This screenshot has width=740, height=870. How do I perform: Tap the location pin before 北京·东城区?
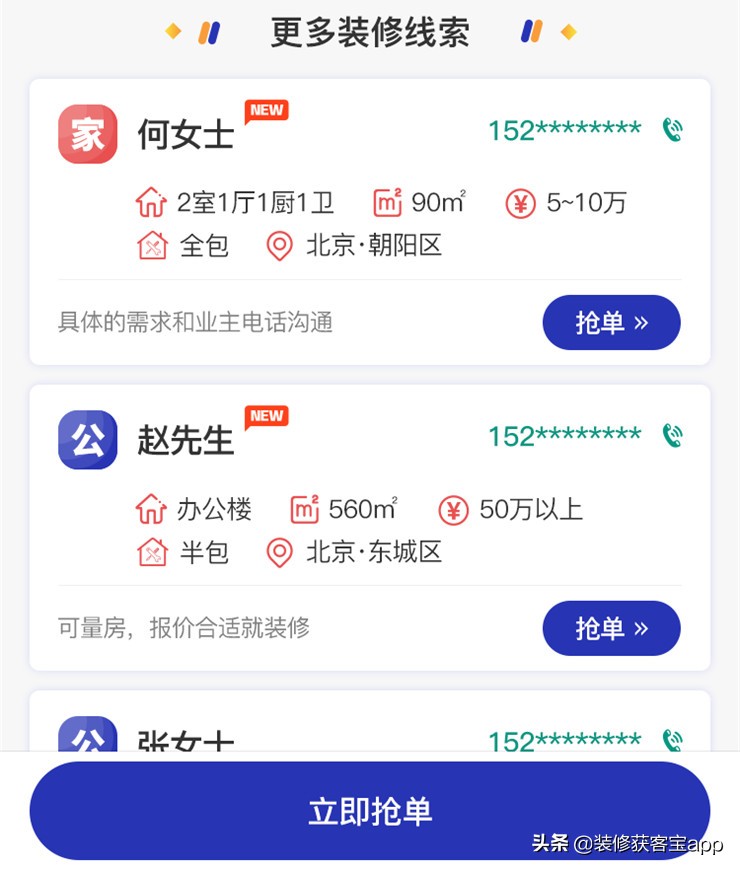[279, 552]
